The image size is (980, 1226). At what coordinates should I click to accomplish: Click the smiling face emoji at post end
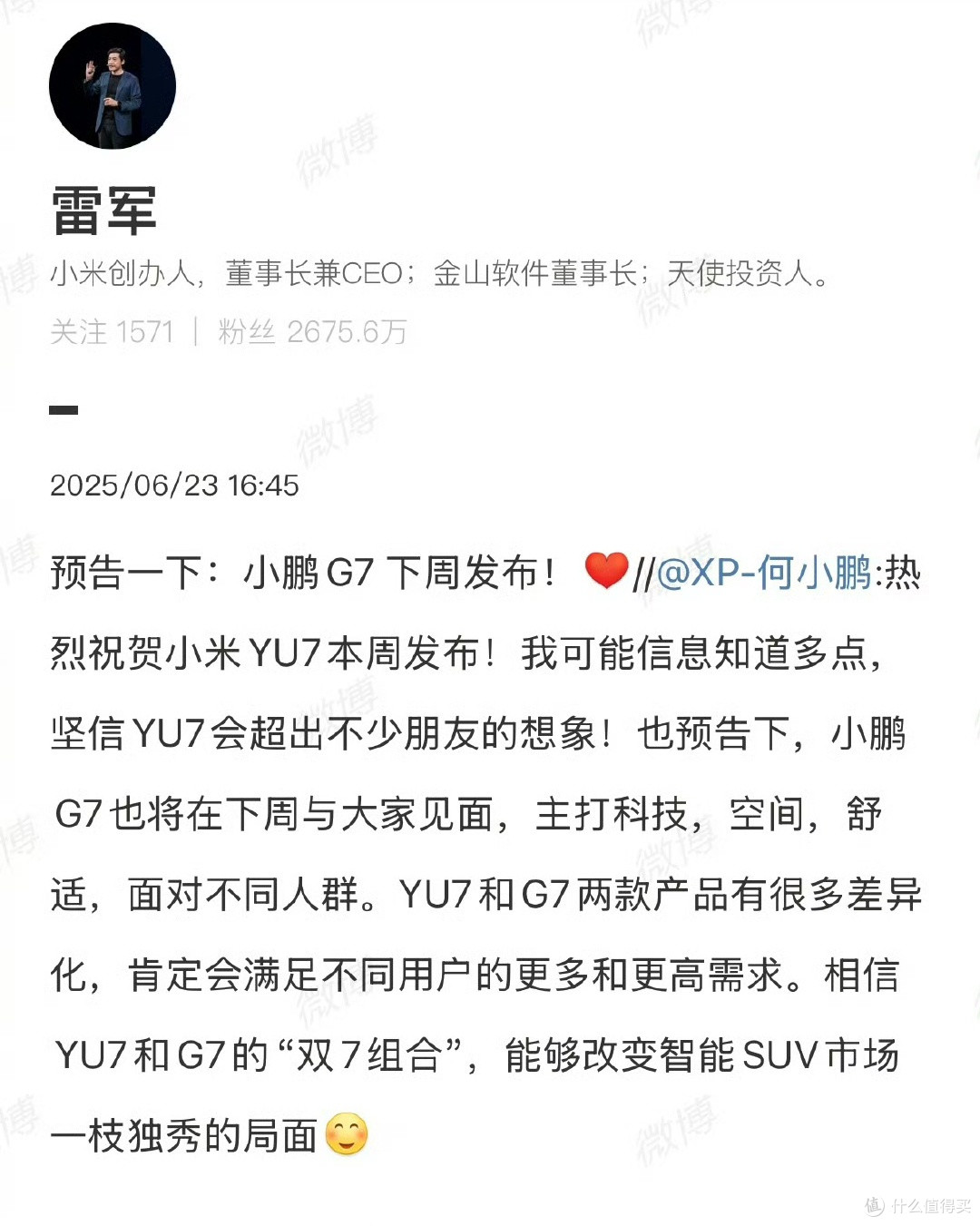tap(348, 1134)
